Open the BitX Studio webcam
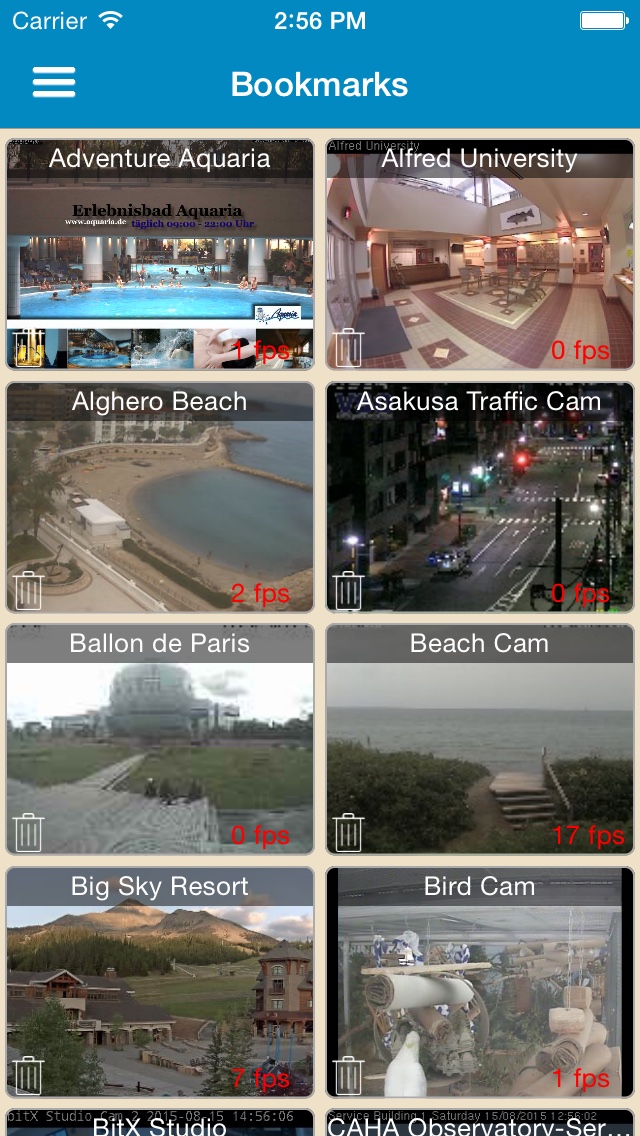The height and width of the screenshot is (1136, 640). [x=160, y=1123]
